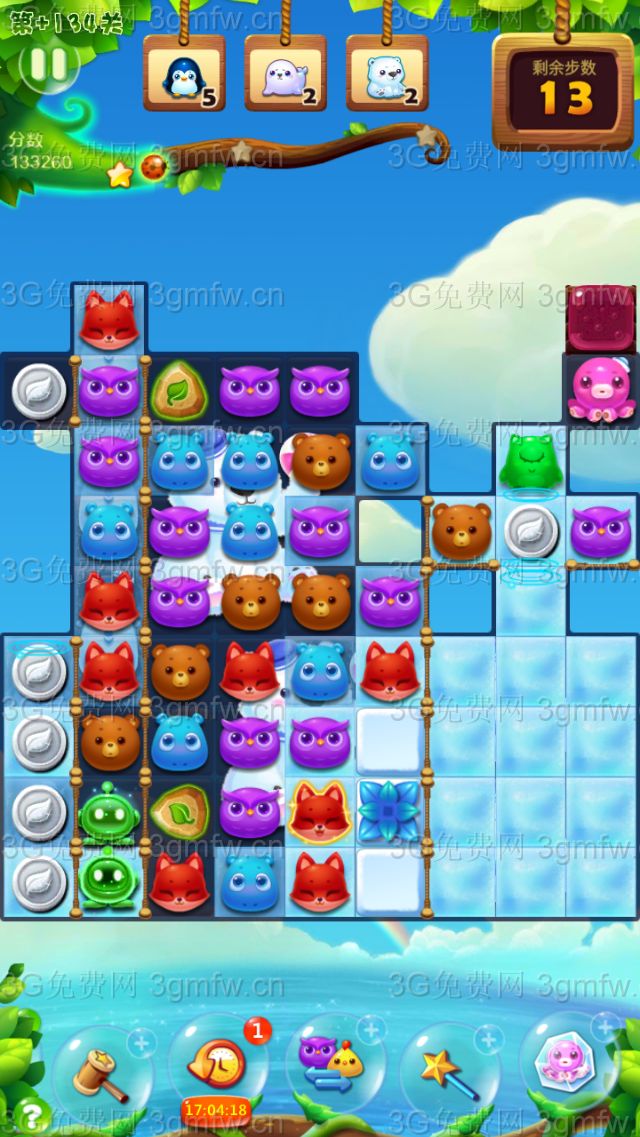The height and width of the screenshot is (1137, 640).
Task: Select the glowing red fox piece
Action: tap(319, 811)
